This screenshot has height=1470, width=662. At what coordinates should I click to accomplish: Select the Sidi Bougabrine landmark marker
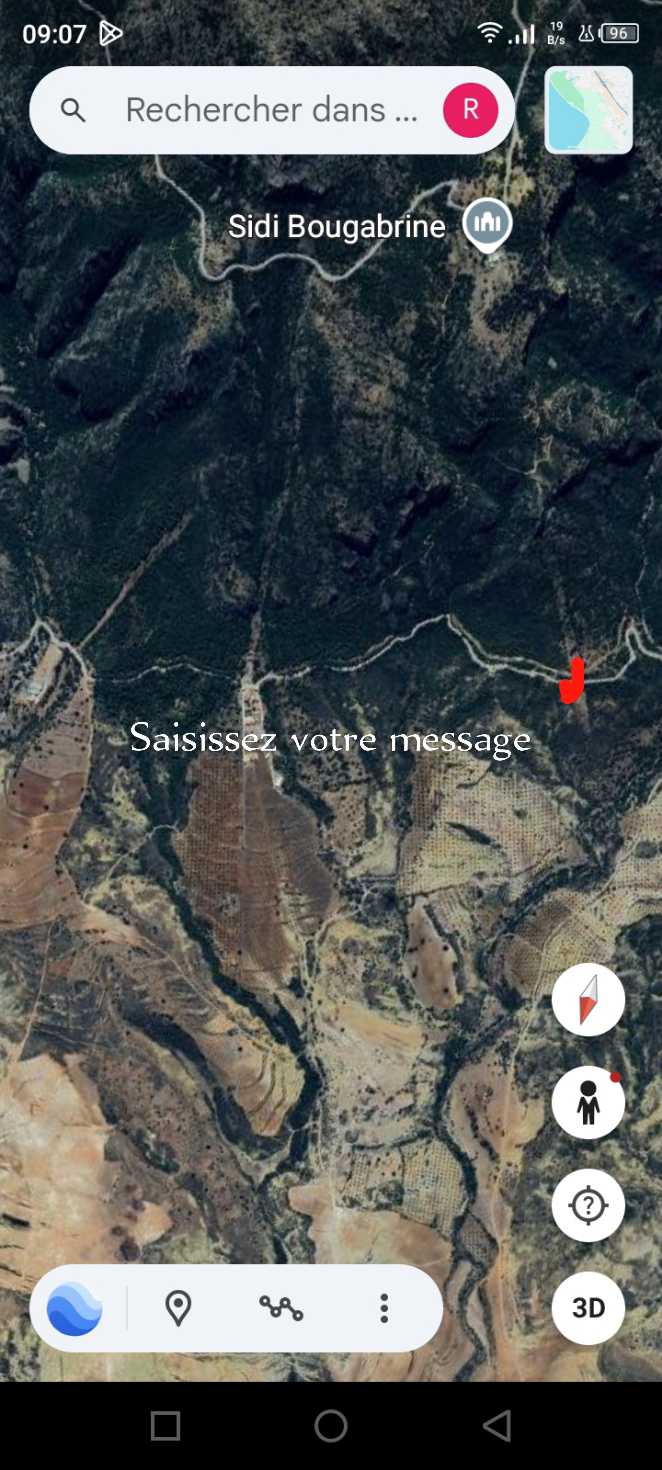[487, 224]
